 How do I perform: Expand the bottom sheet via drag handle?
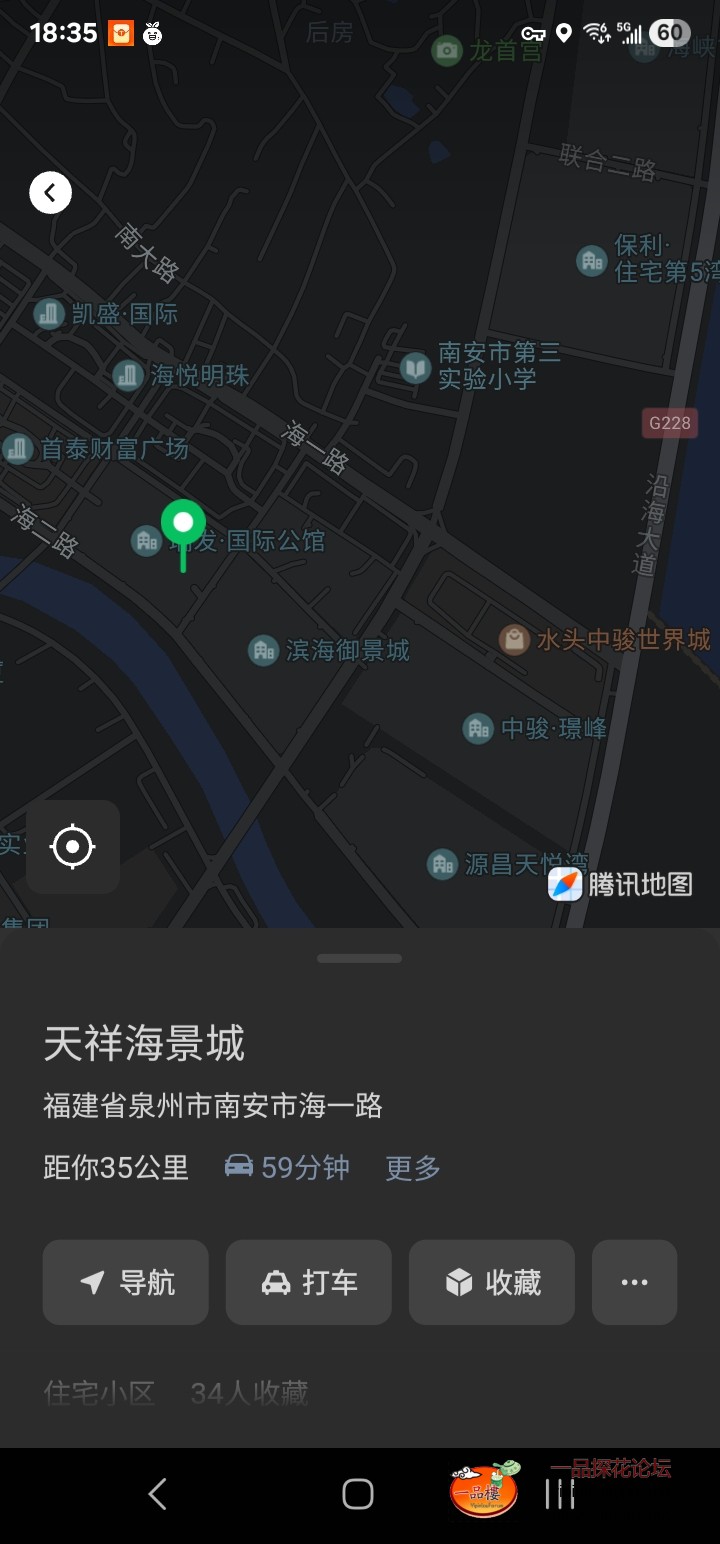359,957
